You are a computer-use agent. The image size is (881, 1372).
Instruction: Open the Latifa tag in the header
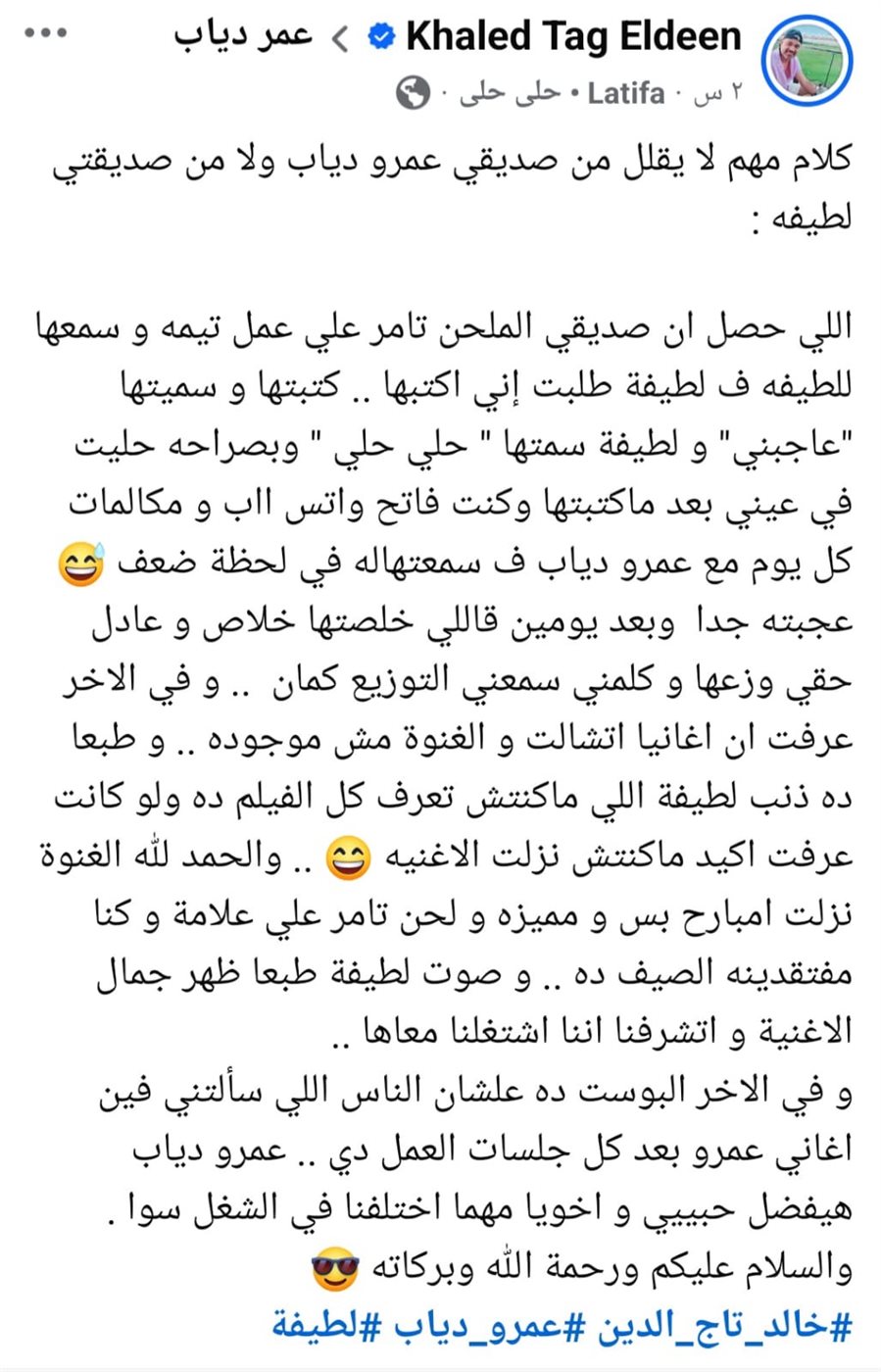(x=626, y=93)
